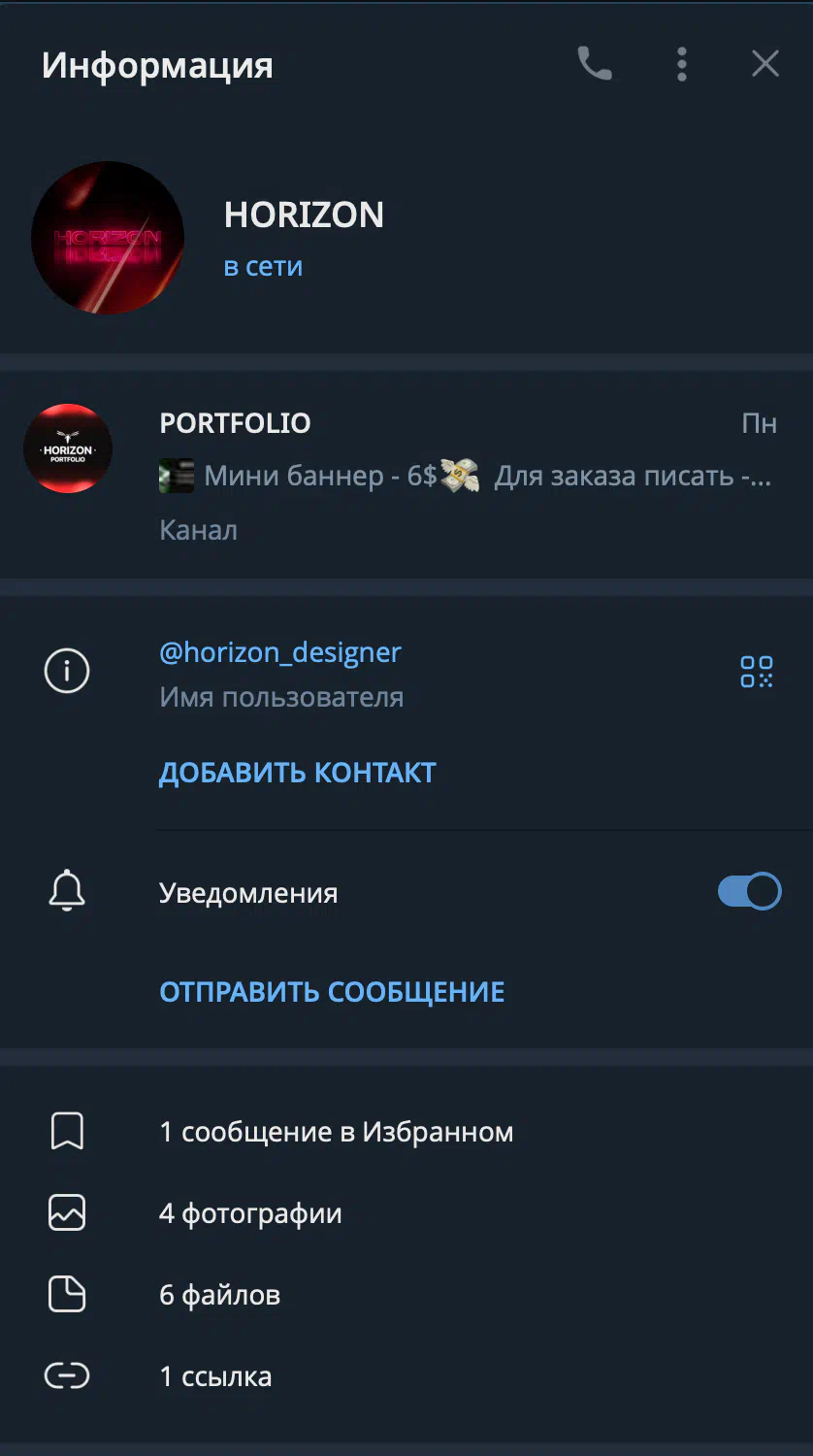
Task: Tap ДОБАВИТЬ КОНТАКТ
Action: tap(298, 773)
